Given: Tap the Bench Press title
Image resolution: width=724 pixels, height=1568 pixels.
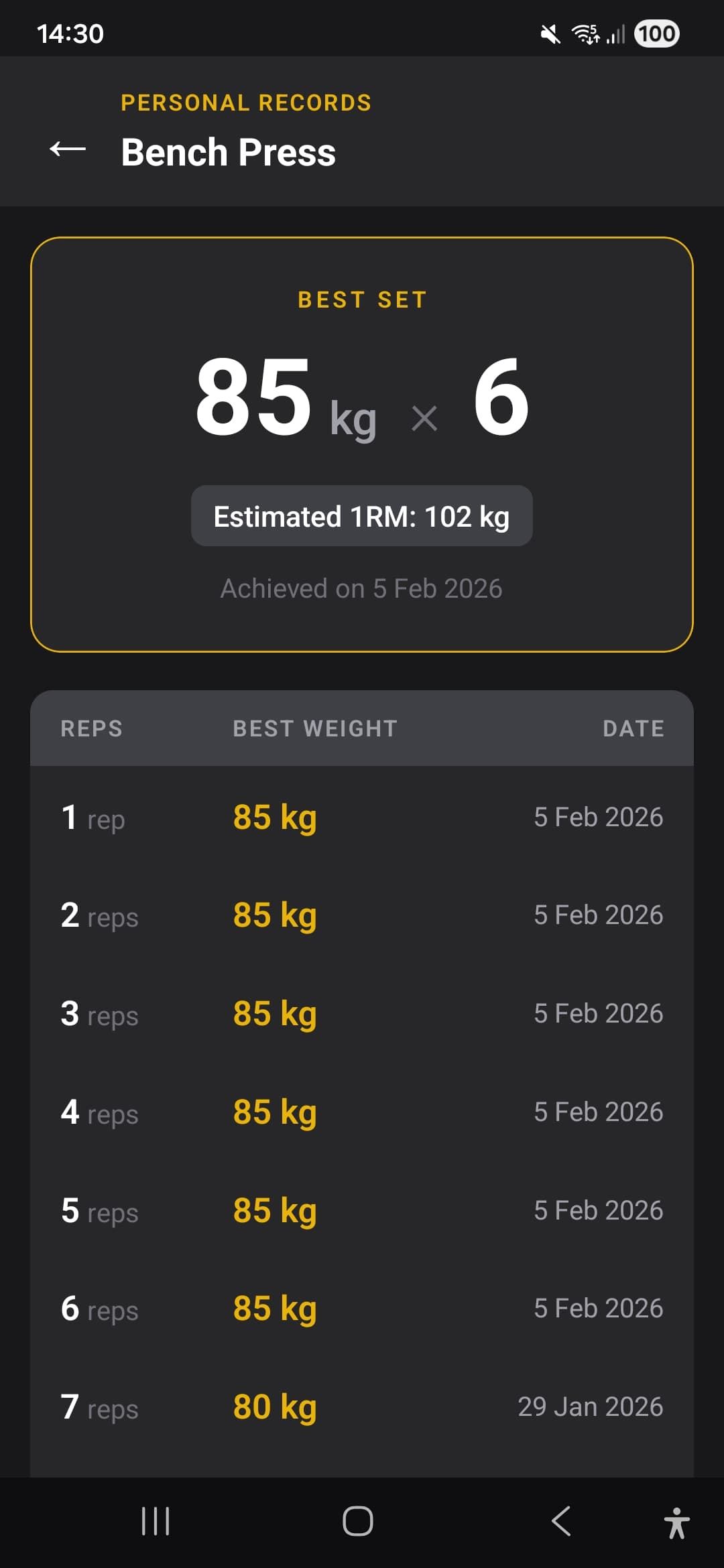Looking at the screenshot, I should (x=229, y=153).
